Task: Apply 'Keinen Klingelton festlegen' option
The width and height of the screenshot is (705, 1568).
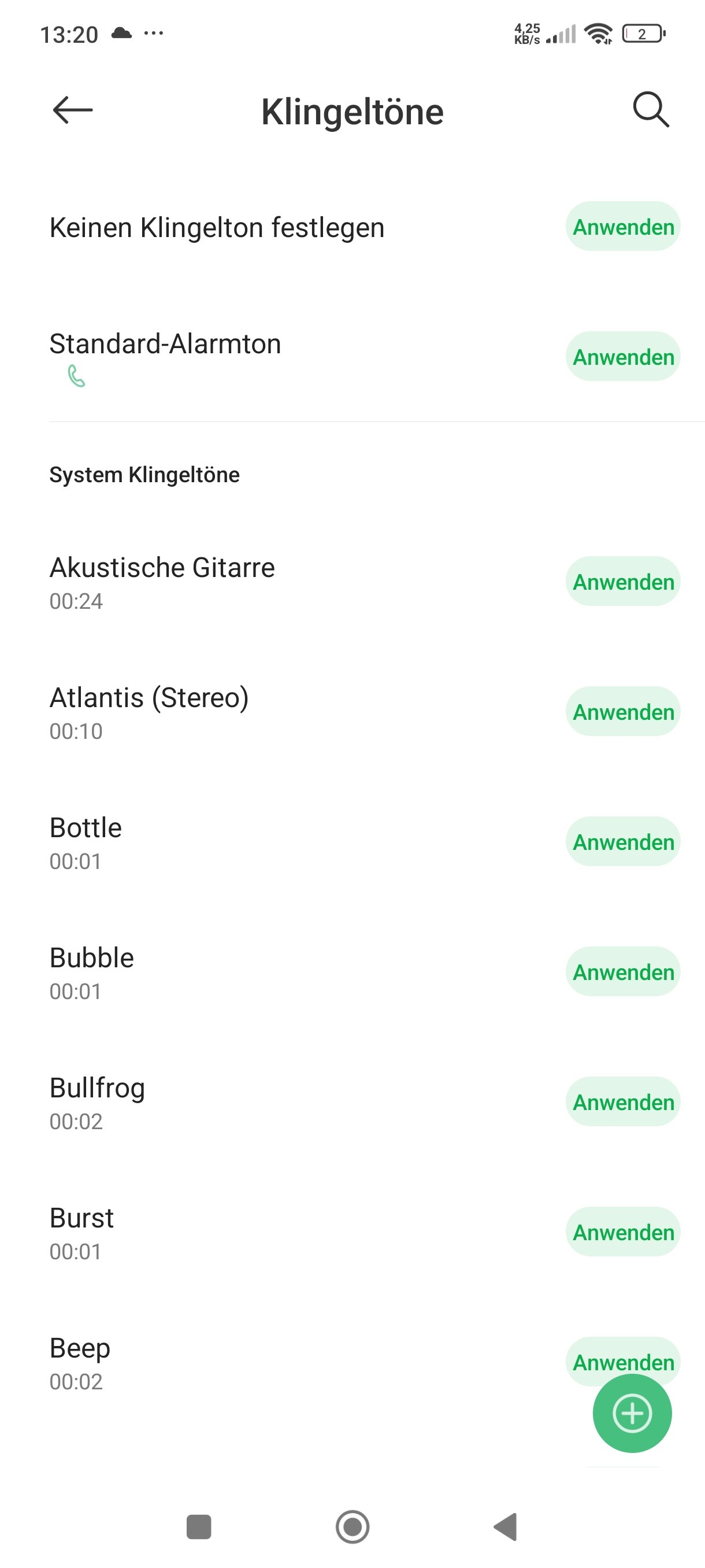Action: [x=622, y=227]
